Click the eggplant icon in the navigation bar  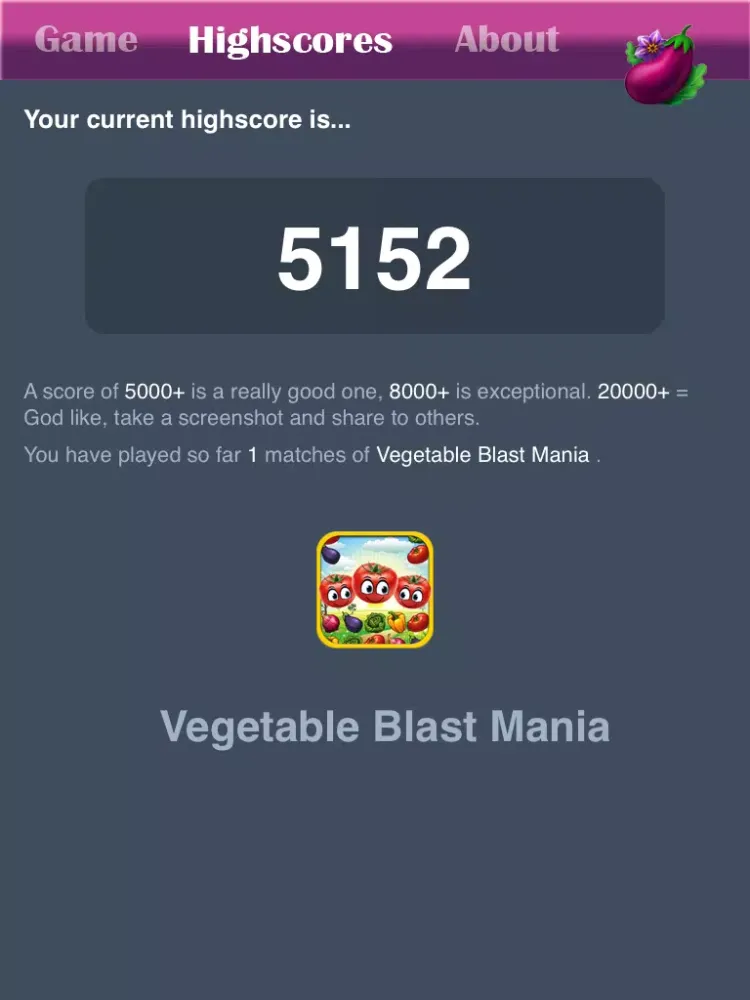pyautogui.click(x=665, y=55)
